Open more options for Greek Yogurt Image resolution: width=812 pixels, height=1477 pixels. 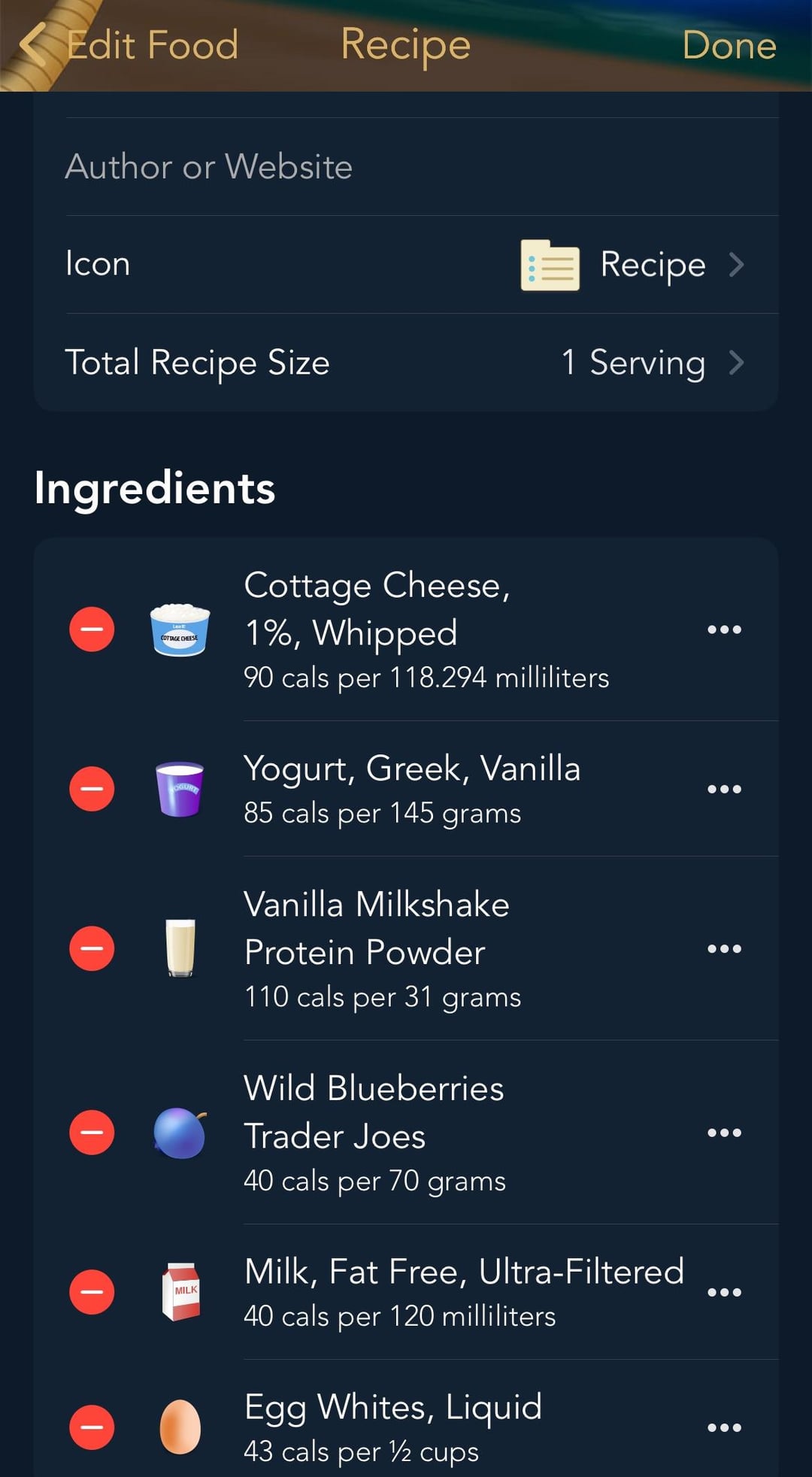tap(724, 789)
